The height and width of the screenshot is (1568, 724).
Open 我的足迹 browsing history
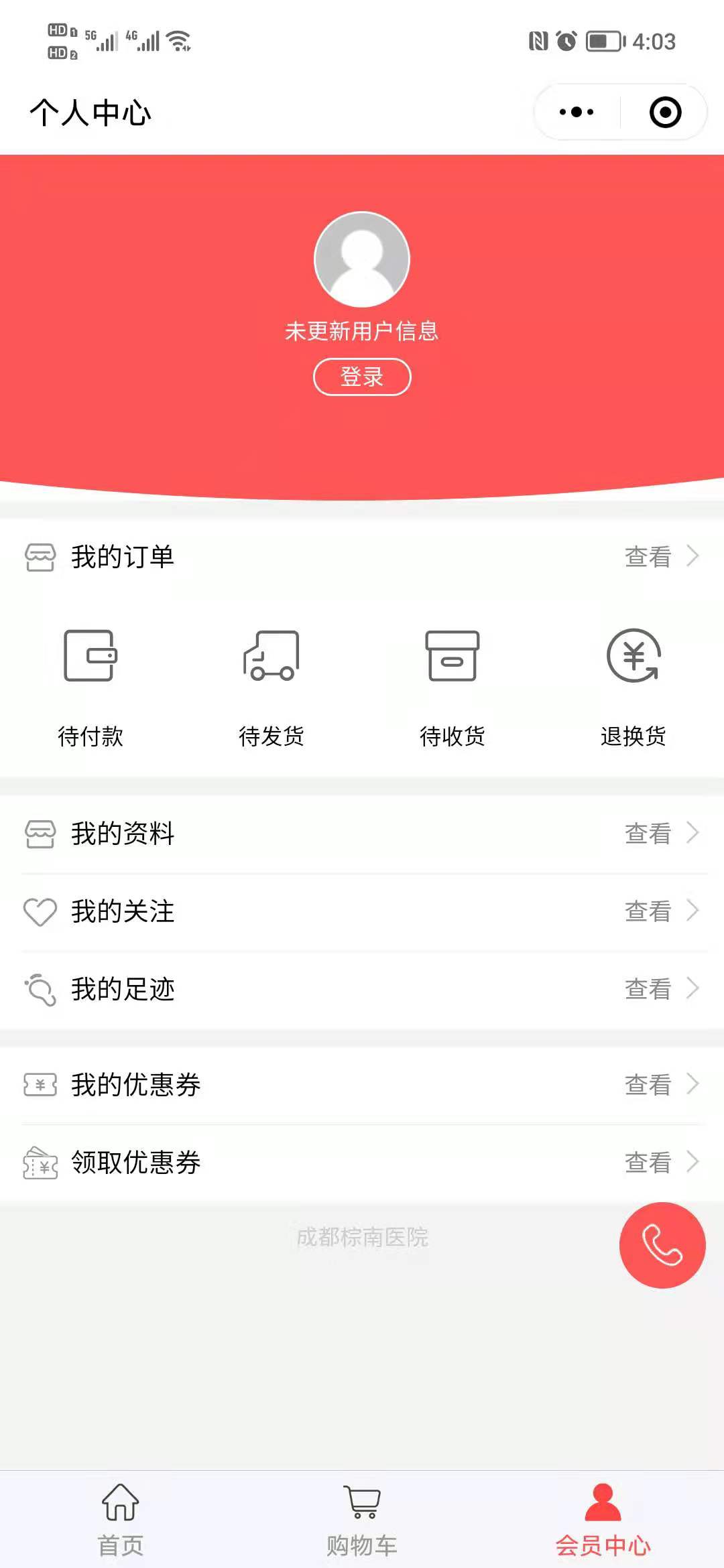(x=362, y=989)
